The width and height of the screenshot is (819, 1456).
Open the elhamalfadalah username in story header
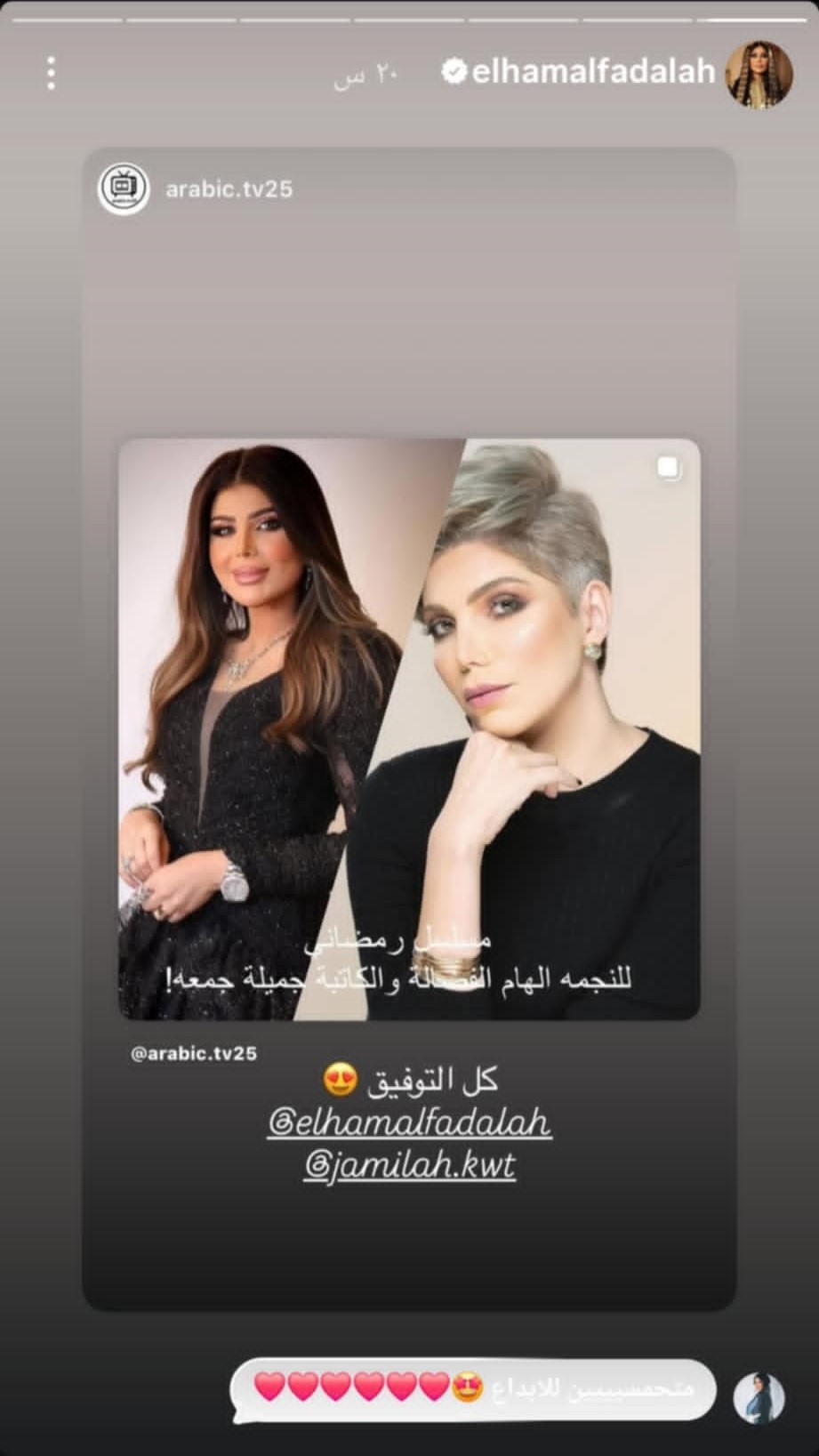(592, 72)
